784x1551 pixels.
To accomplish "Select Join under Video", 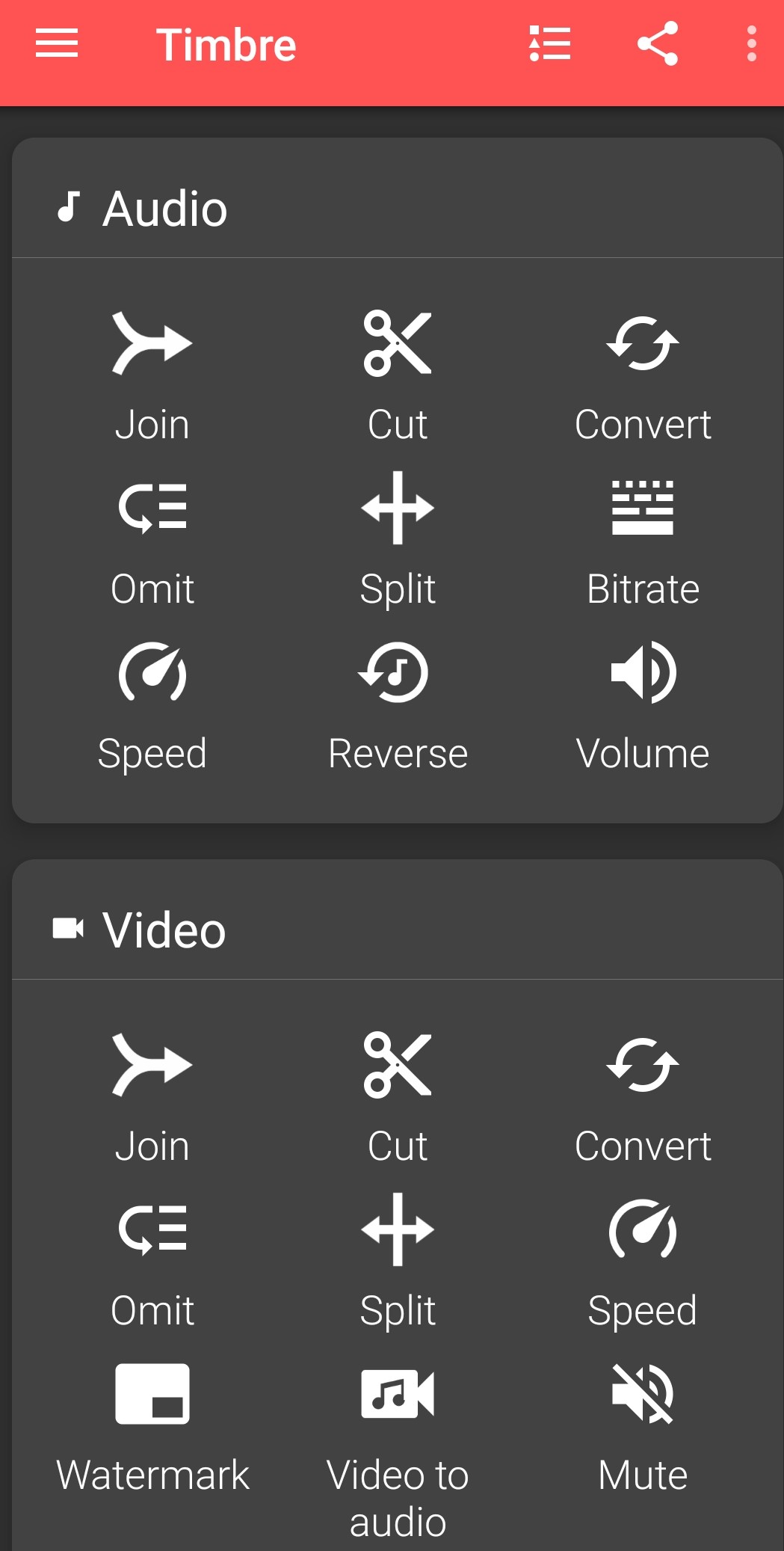I will (x=152, y=1096).
